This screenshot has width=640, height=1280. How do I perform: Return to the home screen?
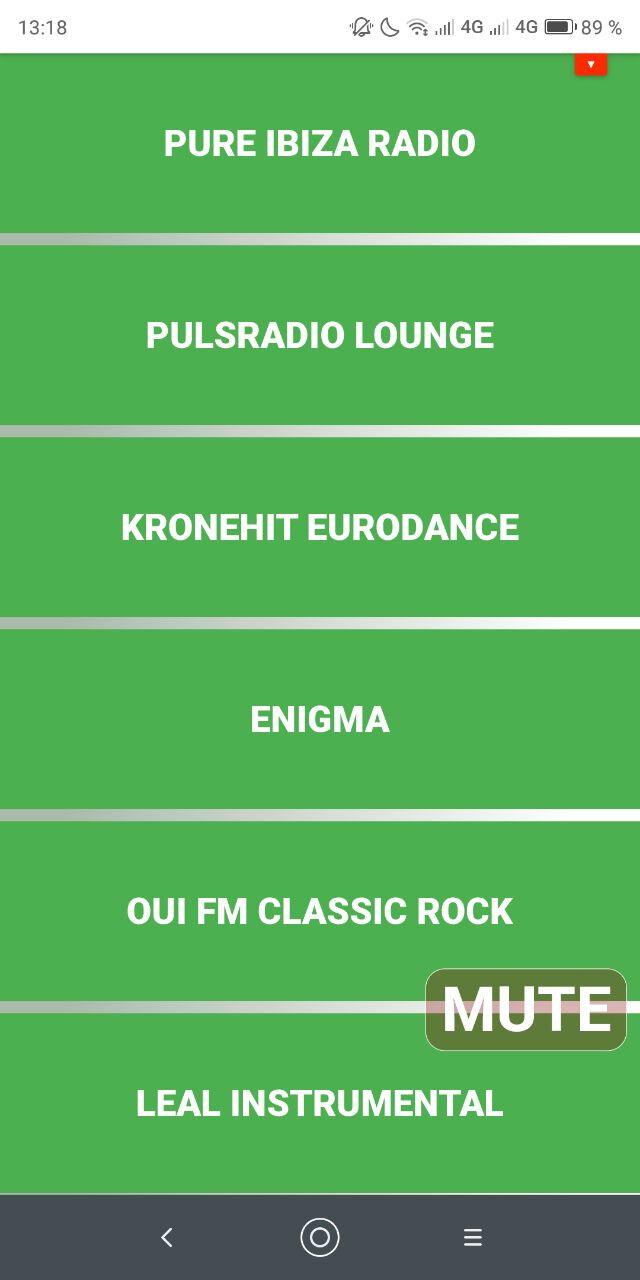[x=320, y=1237]
